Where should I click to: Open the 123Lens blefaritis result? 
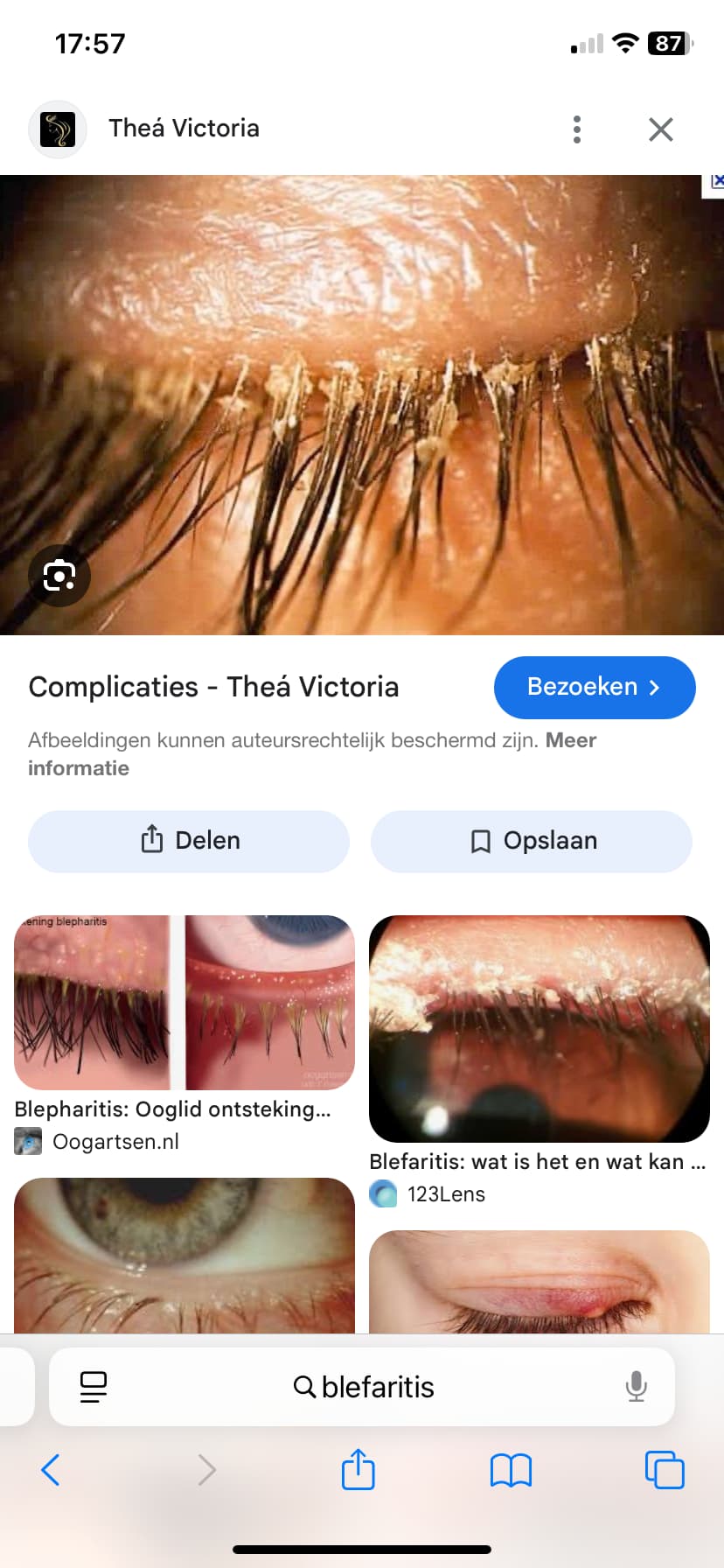[540, 1029]
